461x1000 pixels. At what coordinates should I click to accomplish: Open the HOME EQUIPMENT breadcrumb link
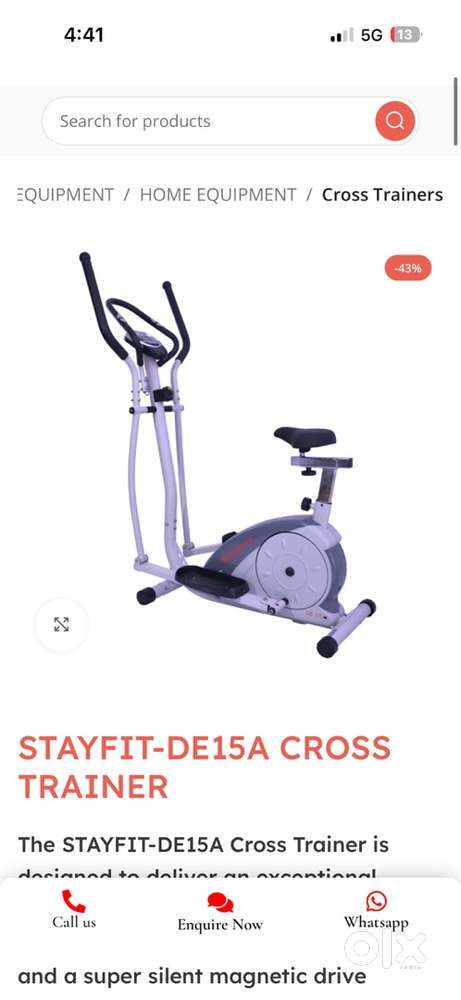click(218, 195)
